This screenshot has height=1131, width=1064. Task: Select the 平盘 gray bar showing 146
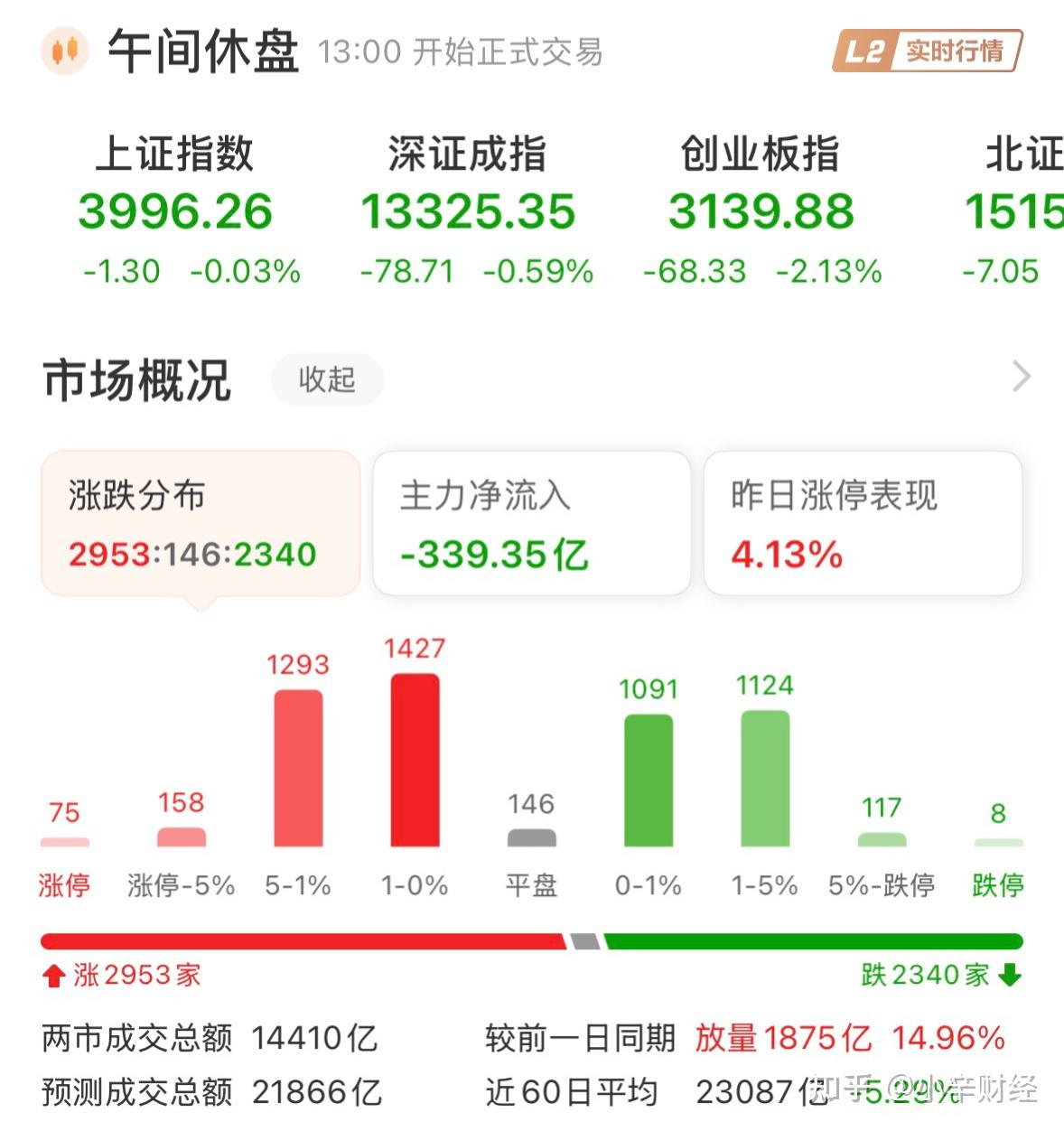point(532,838)
